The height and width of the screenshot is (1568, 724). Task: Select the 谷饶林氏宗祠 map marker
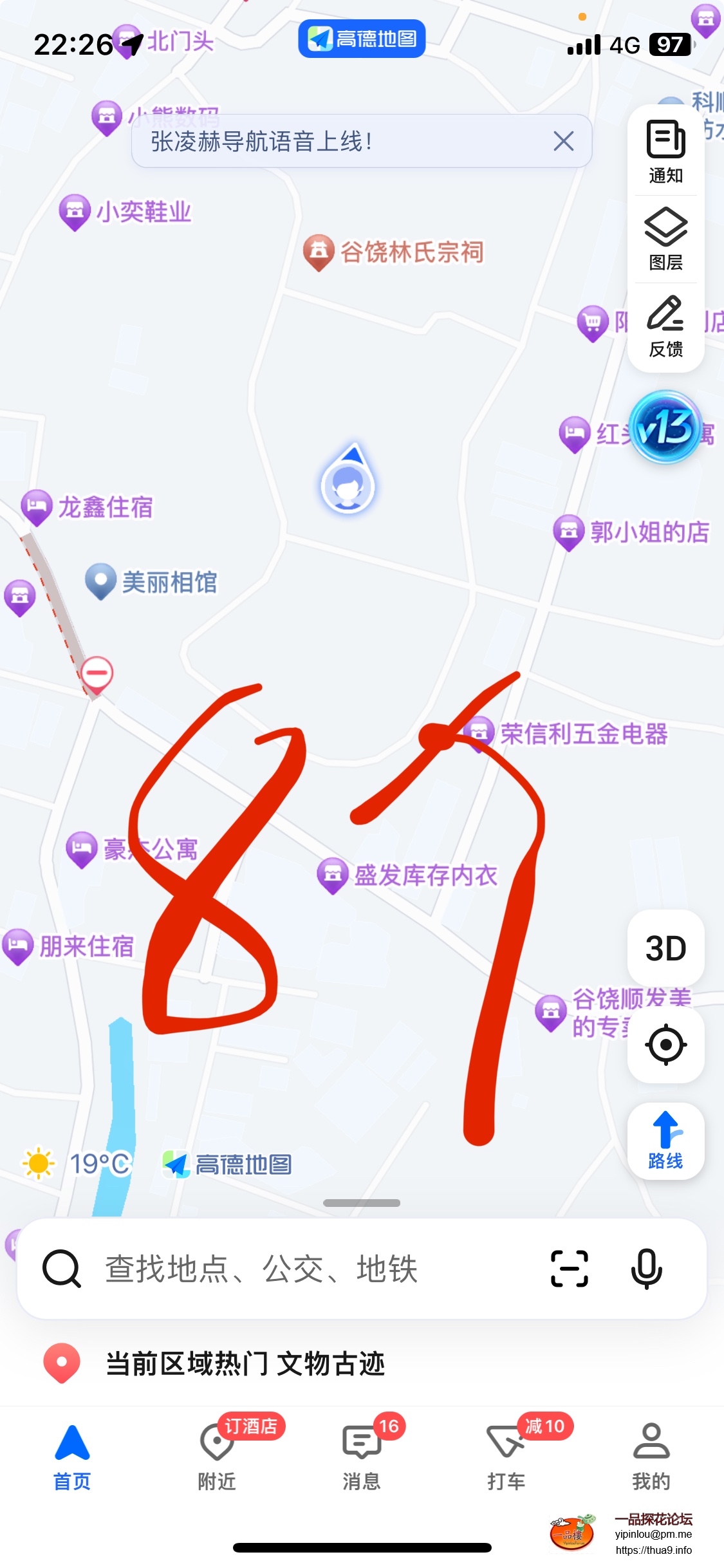coord(319,252)
